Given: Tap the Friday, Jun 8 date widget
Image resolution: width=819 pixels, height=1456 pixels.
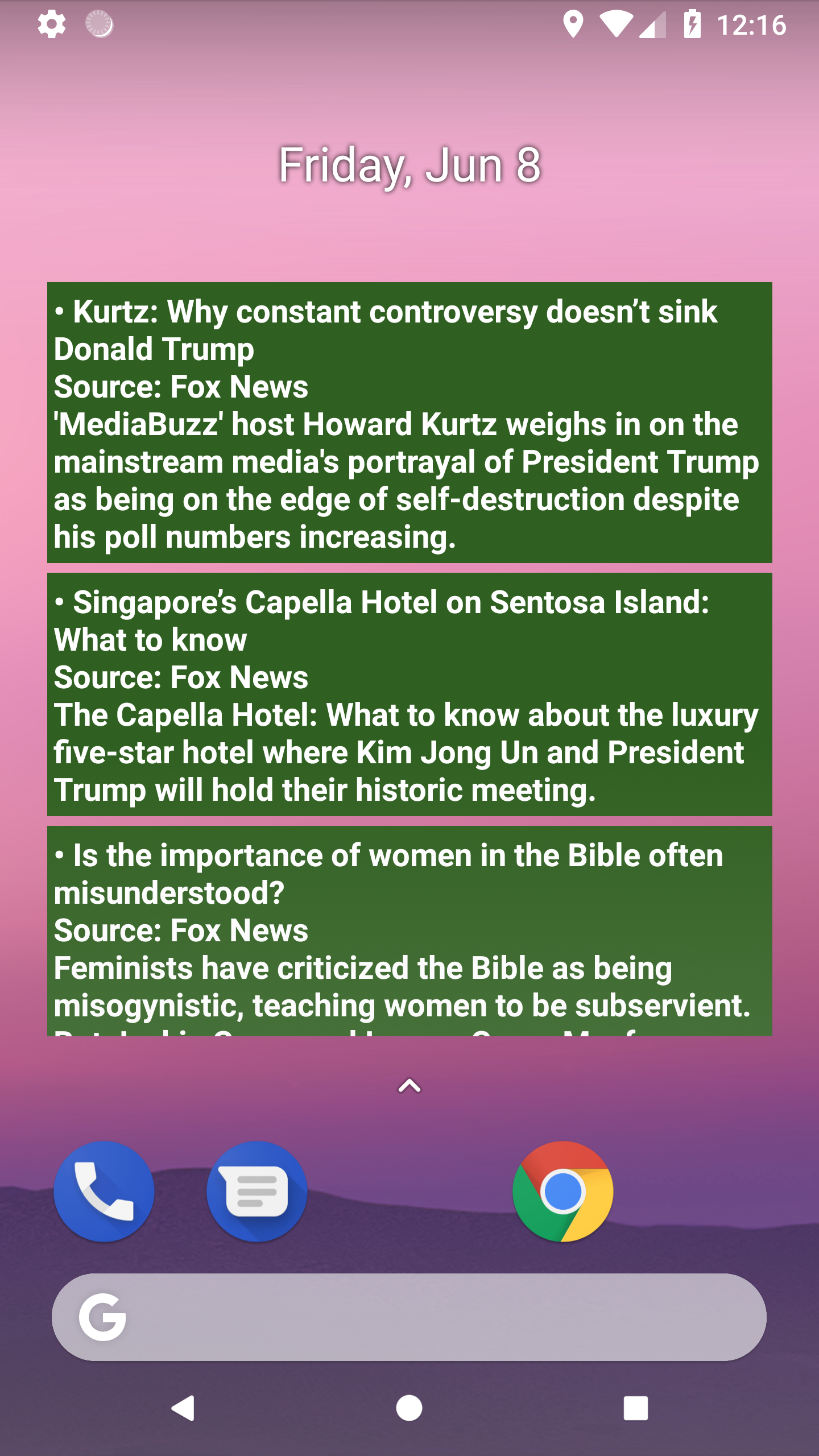Looking at the screenshot, I should tap(409, 165).
